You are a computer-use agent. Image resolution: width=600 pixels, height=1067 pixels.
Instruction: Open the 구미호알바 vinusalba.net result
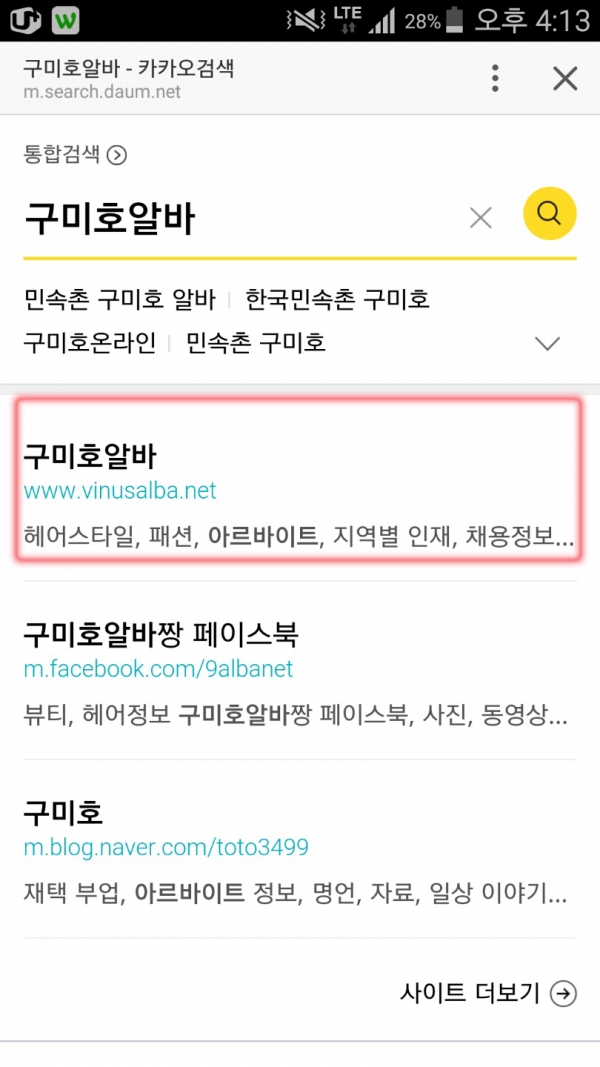click(90, 457)
